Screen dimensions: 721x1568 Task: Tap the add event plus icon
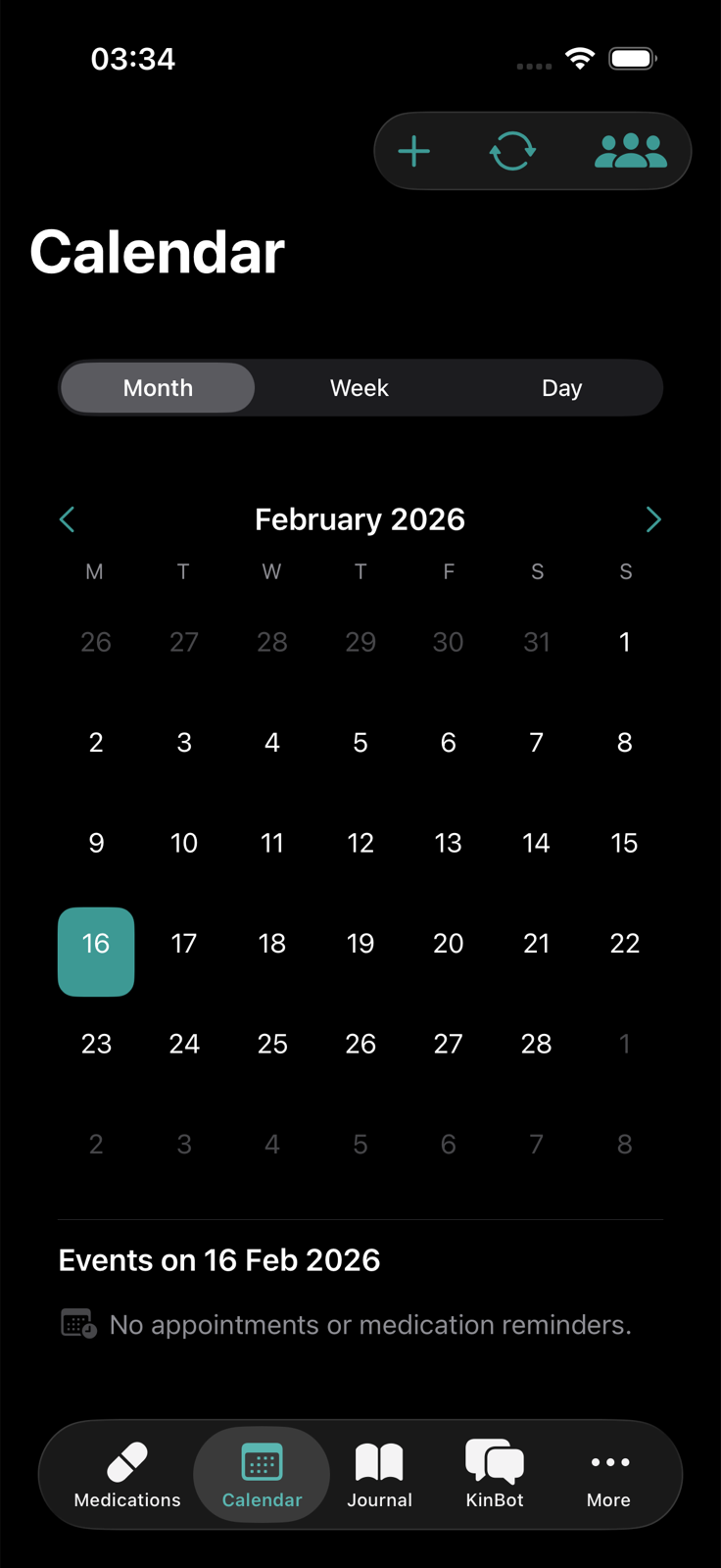(x=413, y=151)
